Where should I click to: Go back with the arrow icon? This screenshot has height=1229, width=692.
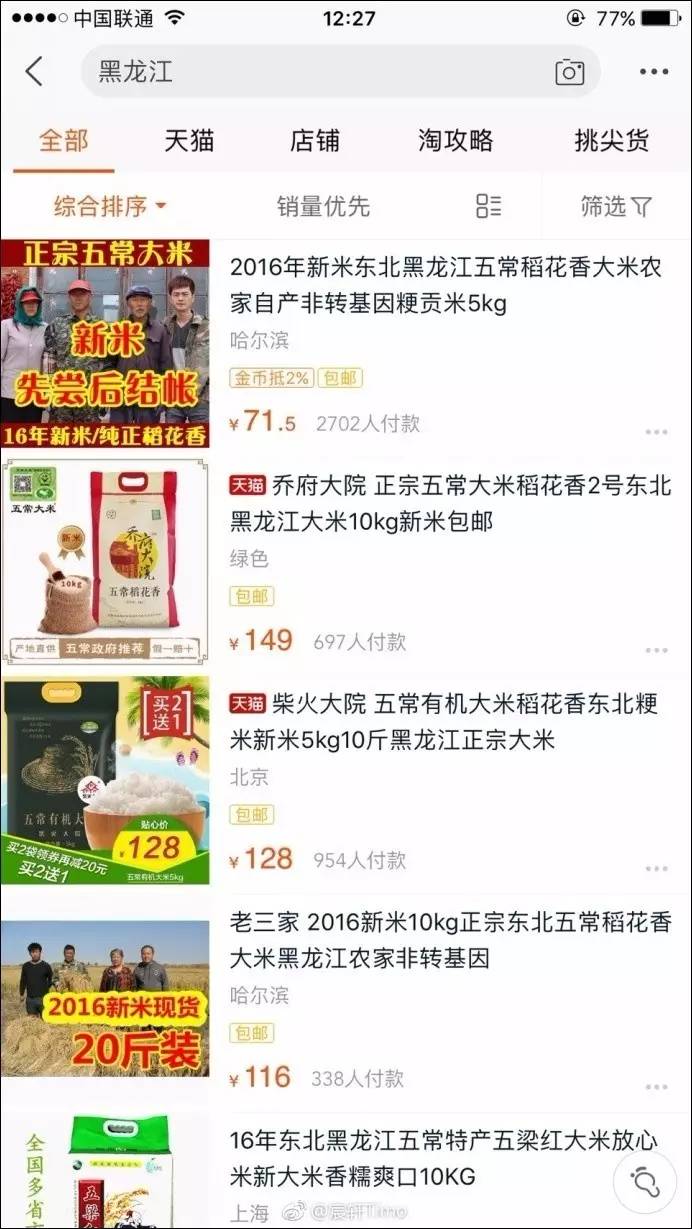coord(34,72)
